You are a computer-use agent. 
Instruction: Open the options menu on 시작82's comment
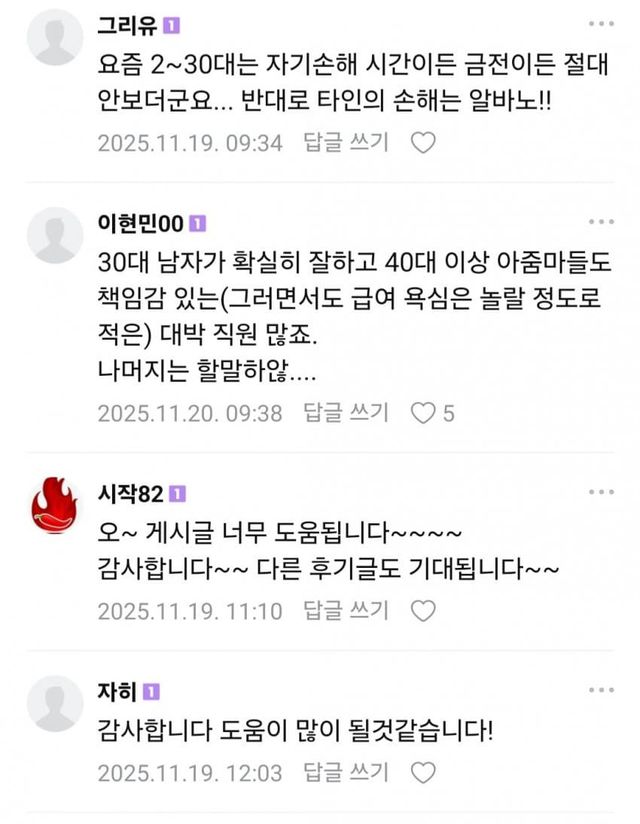point(601,493)
